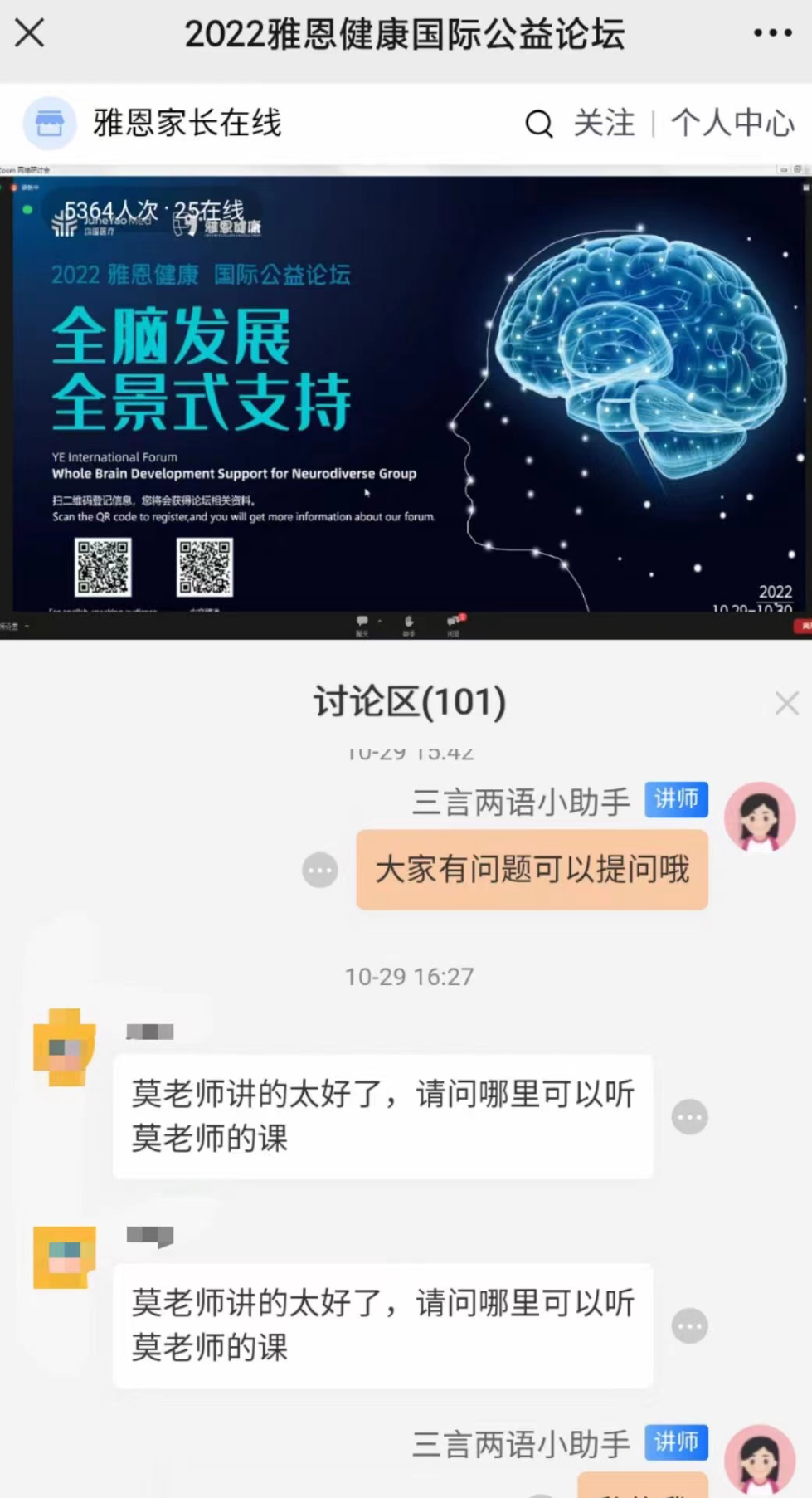The height and width of the screenshot is (1498, 812).
Task: View 三言两语小助手 lecturer avatar
Action: pos(760,817)
